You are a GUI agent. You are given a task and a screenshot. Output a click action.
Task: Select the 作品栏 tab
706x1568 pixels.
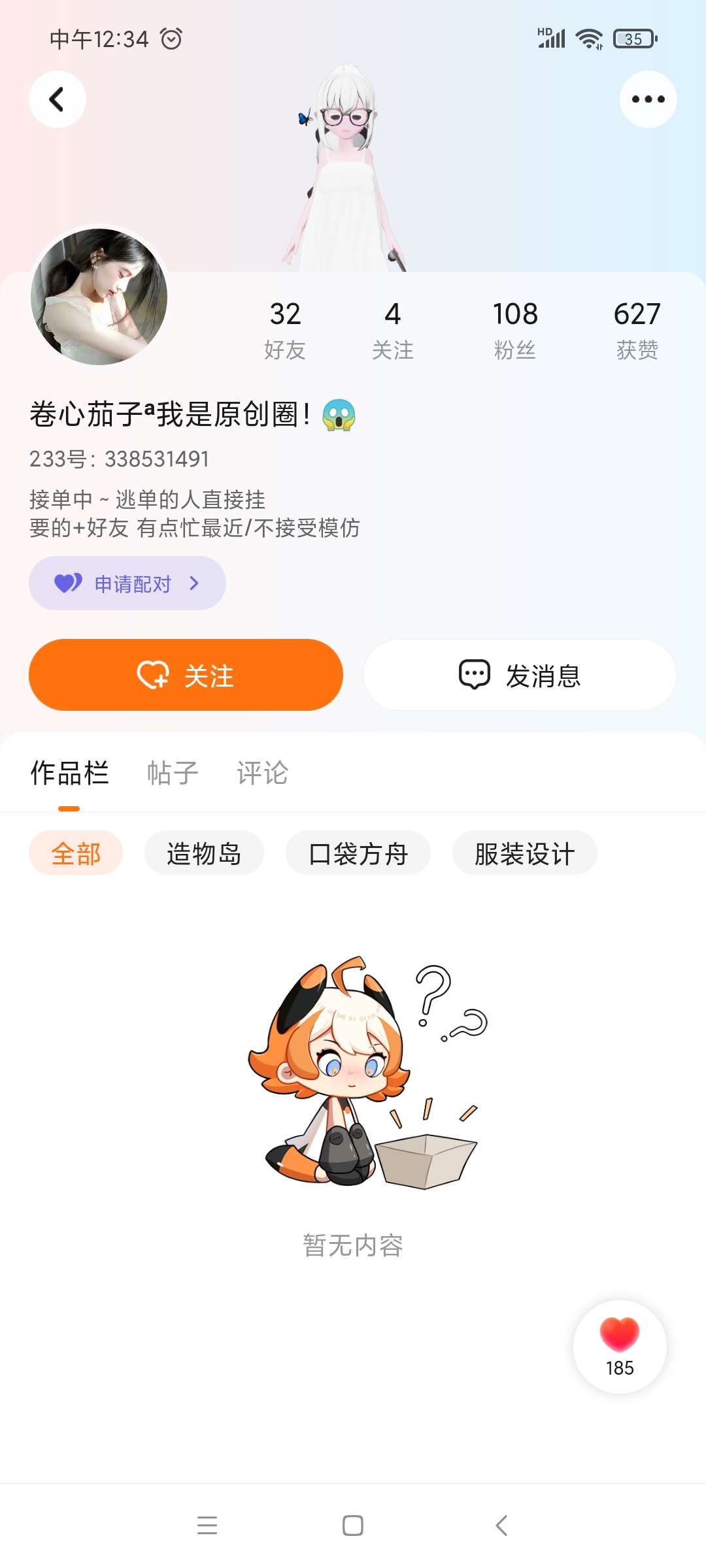coord(69,773)
